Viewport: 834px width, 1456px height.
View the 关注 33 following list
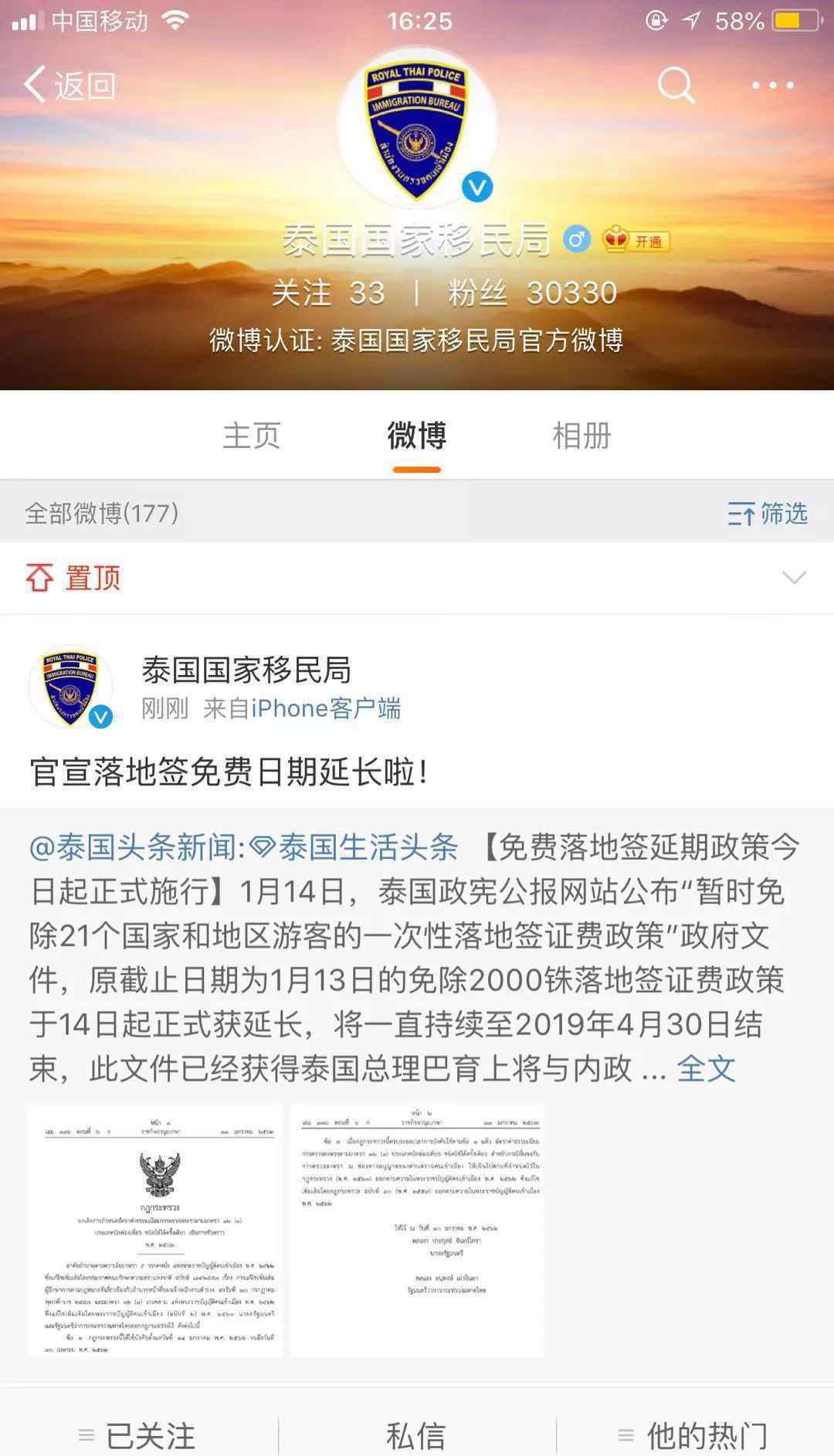point(328,294)
